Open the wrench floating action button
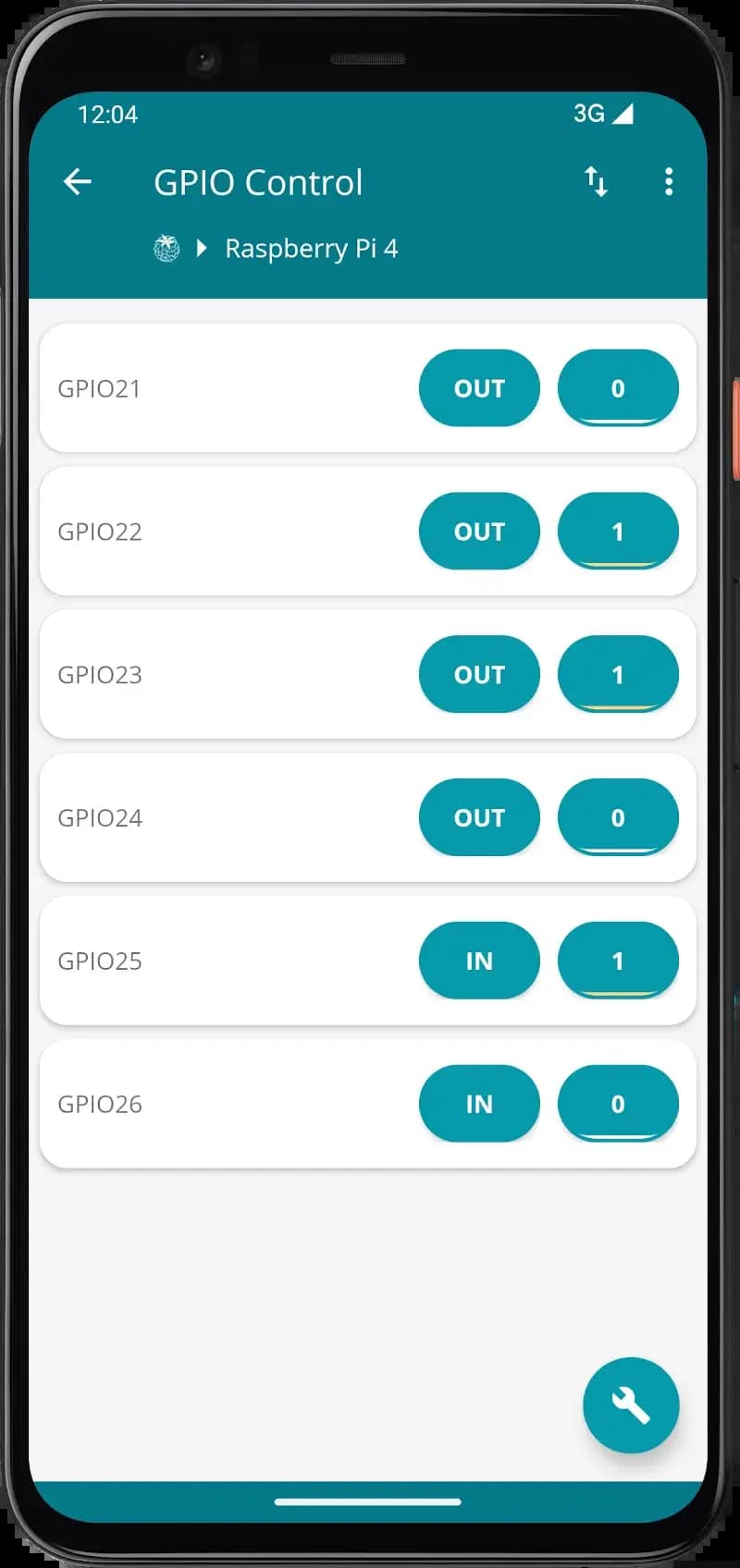The width and height of the screenshot is (740, 1568). pyautogui.click(x=631, y=1405)
